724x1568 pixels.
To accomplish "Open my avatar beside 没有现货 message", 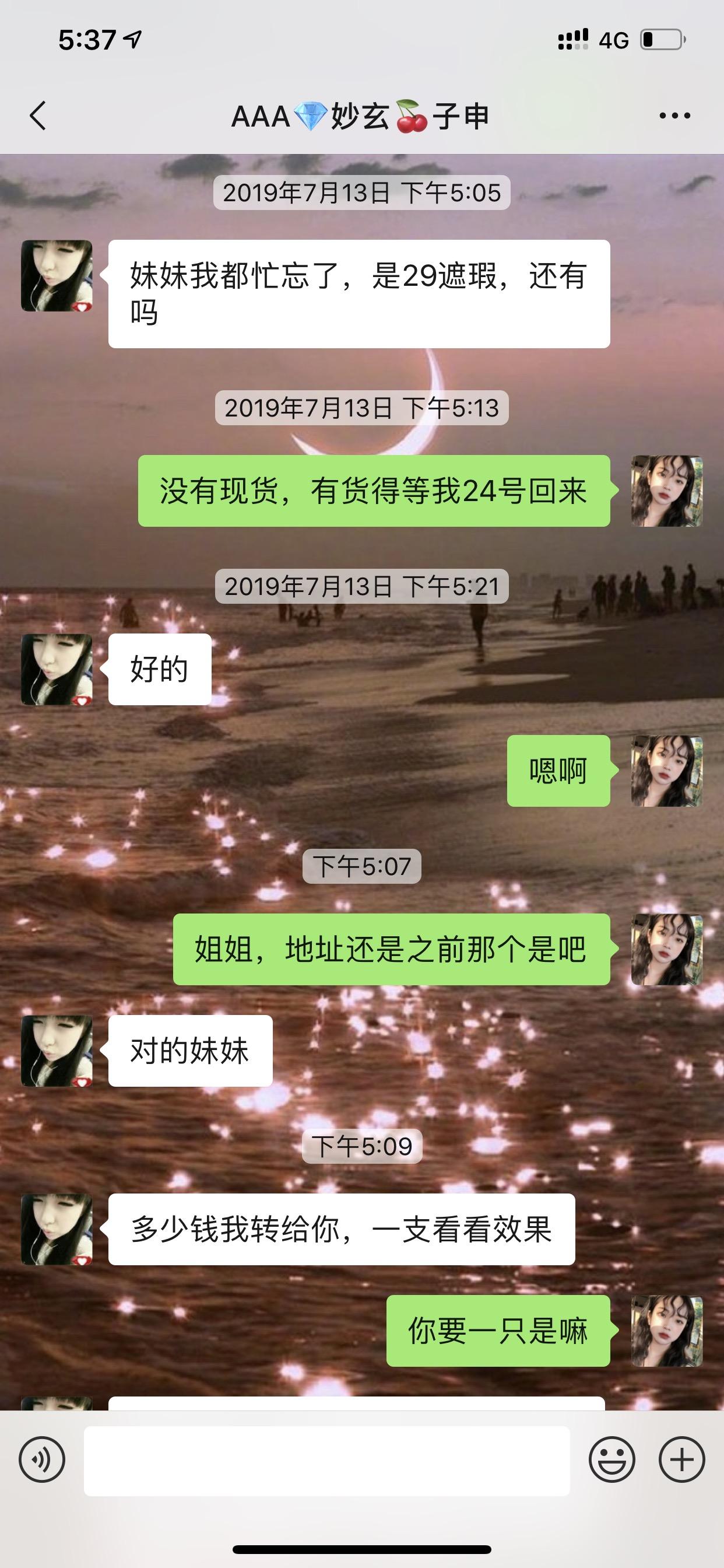I will pos(667,491).
